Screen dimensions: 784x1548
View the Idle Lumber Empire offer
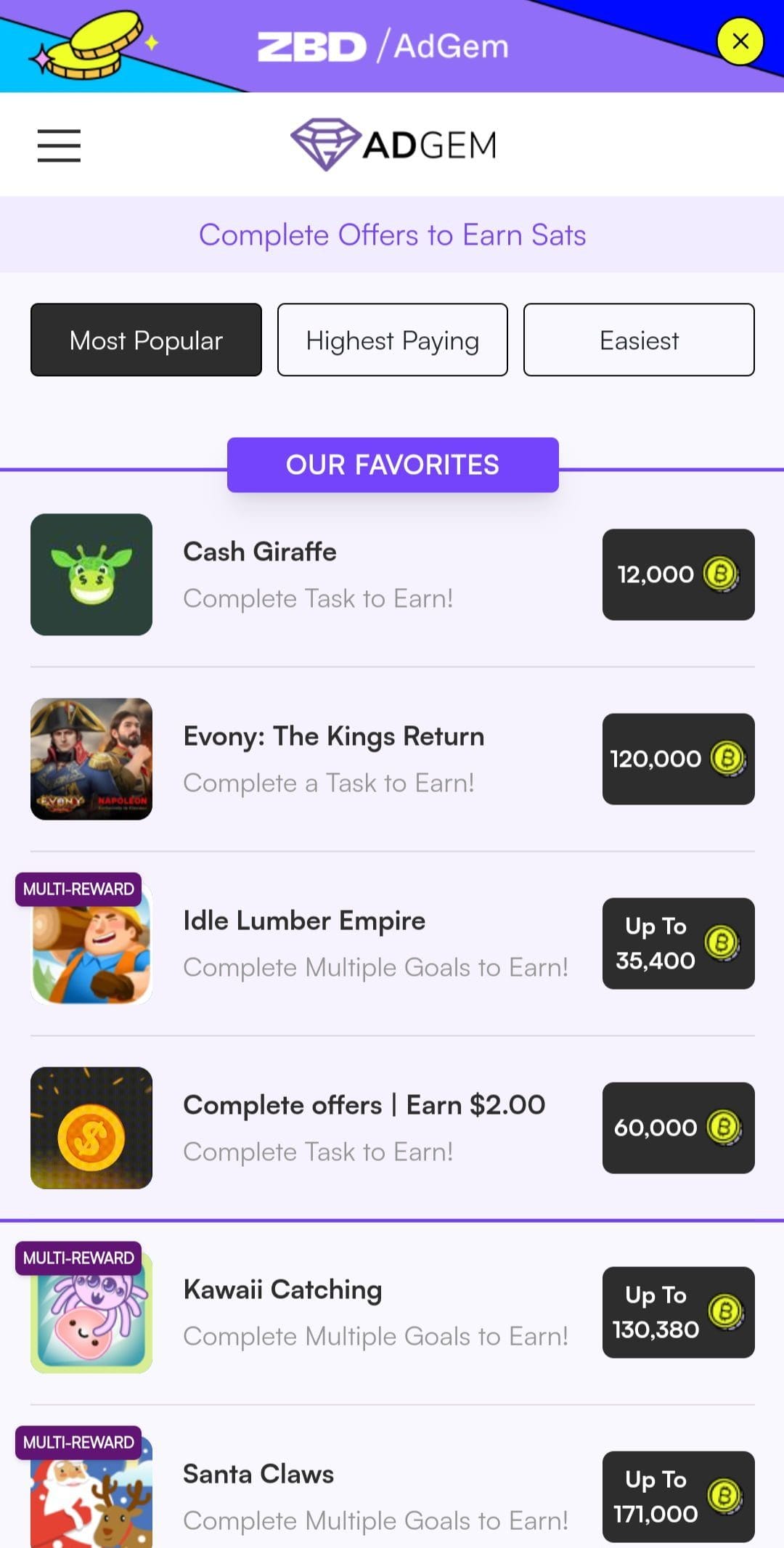pos(392,943)
